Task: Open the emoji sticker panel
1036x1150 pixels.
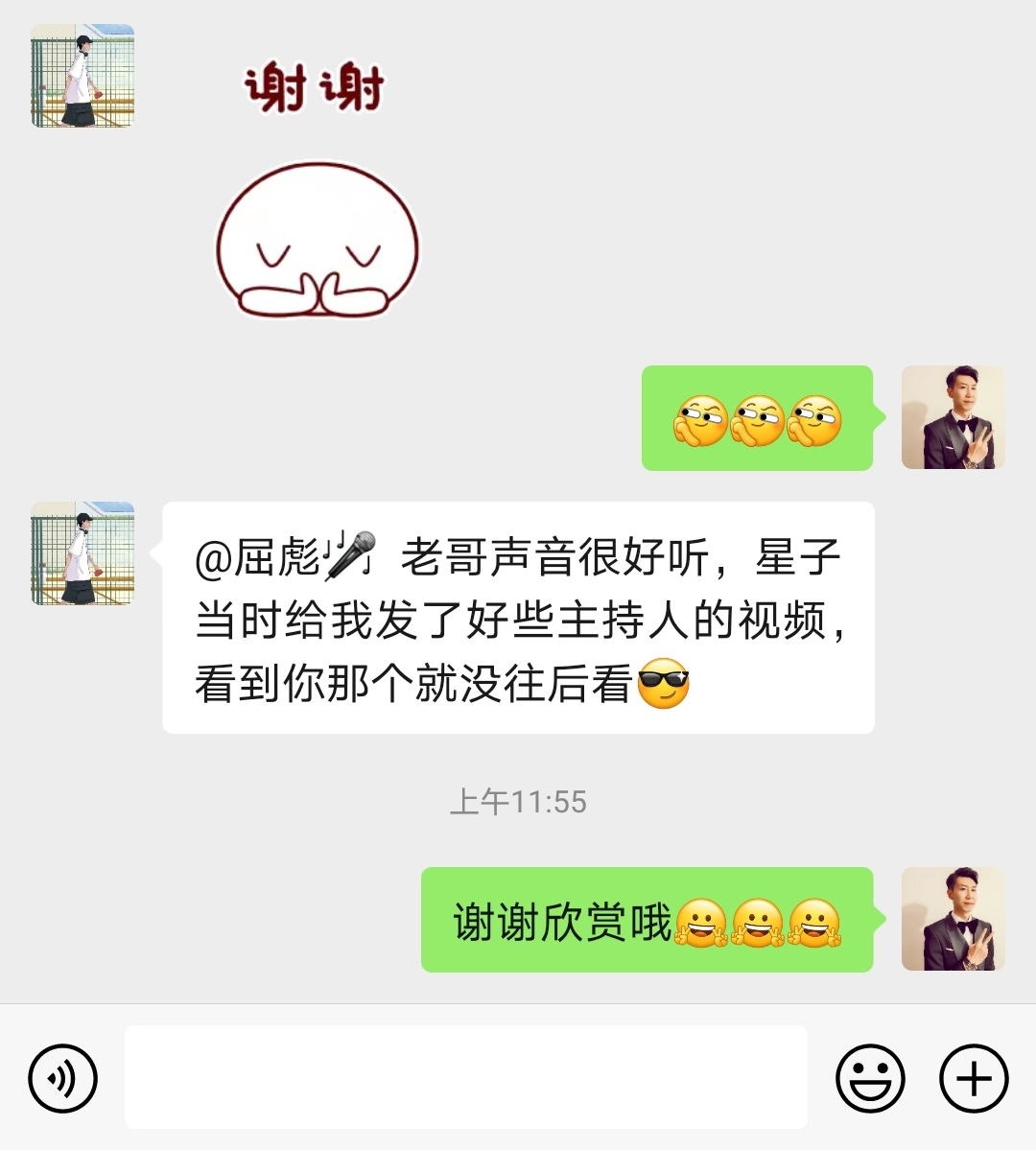Action: click(870, 1078)
